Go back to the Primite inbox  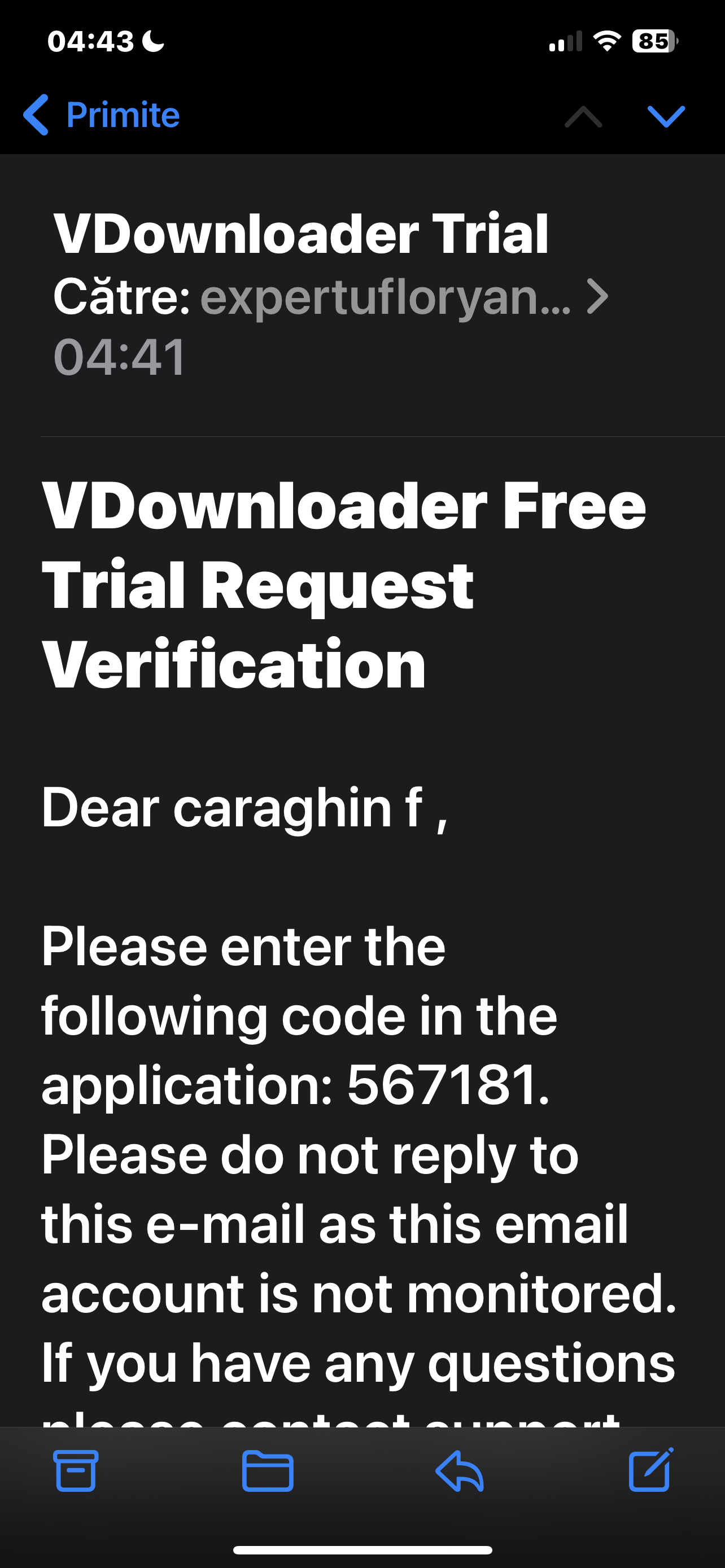click(101, 115)
